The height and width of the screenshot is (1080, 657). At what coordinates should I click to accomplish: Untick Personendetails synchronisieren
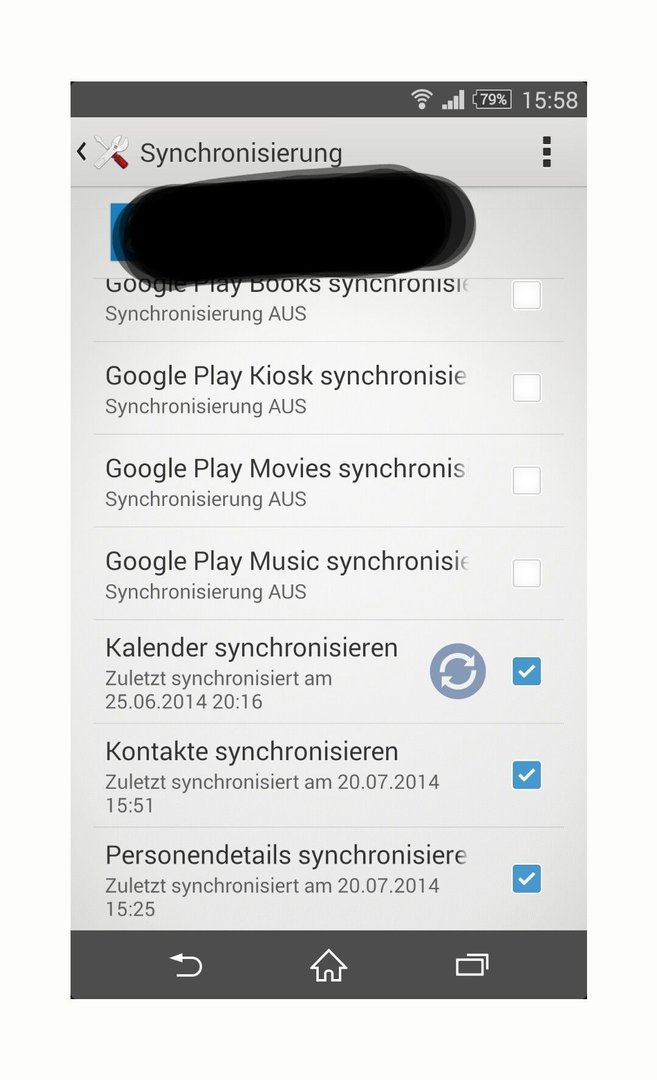pos(527,879)
